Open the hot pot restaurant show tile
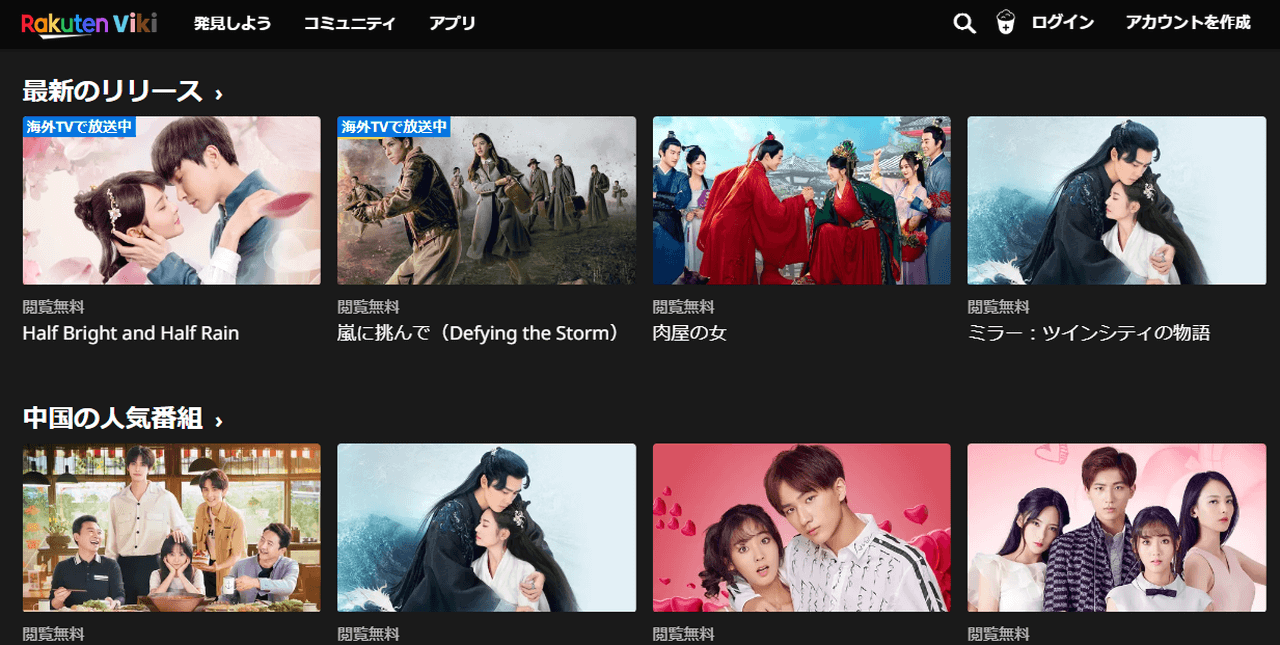1280x645 pixels. (x=171, y=527)
